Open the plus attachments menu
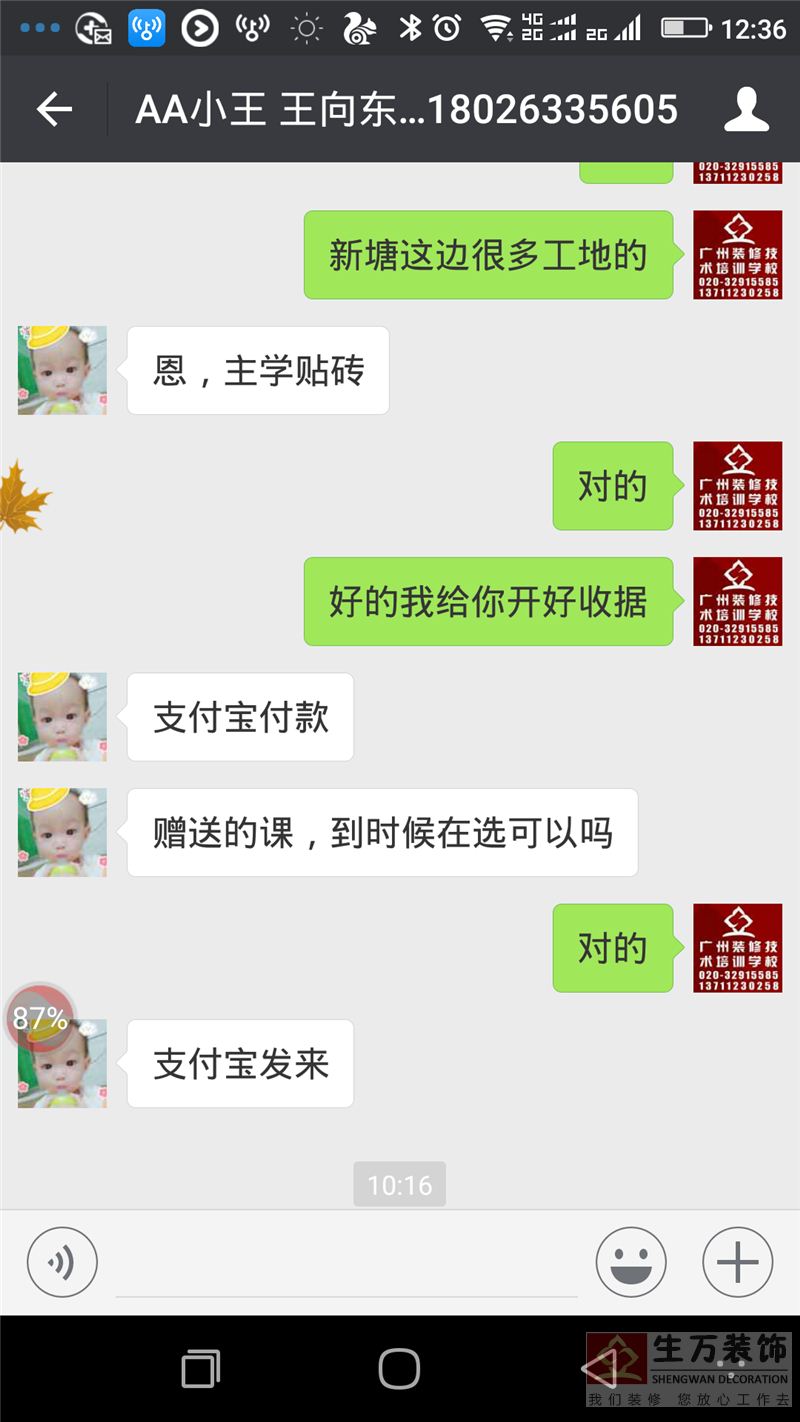This screenshot has width=800, height=1422. [738, 1262]
